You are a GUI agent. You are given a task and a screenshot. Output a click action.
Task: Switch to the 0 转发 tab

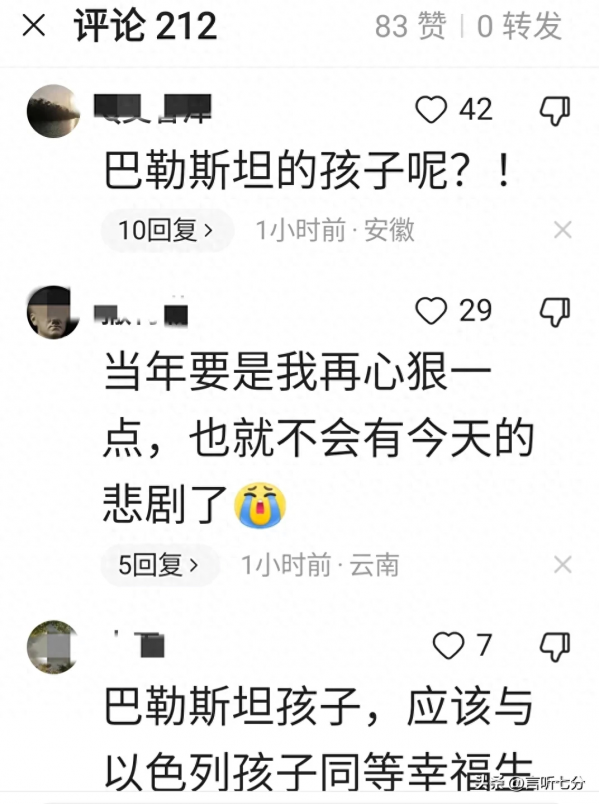(x=520, y=27)
